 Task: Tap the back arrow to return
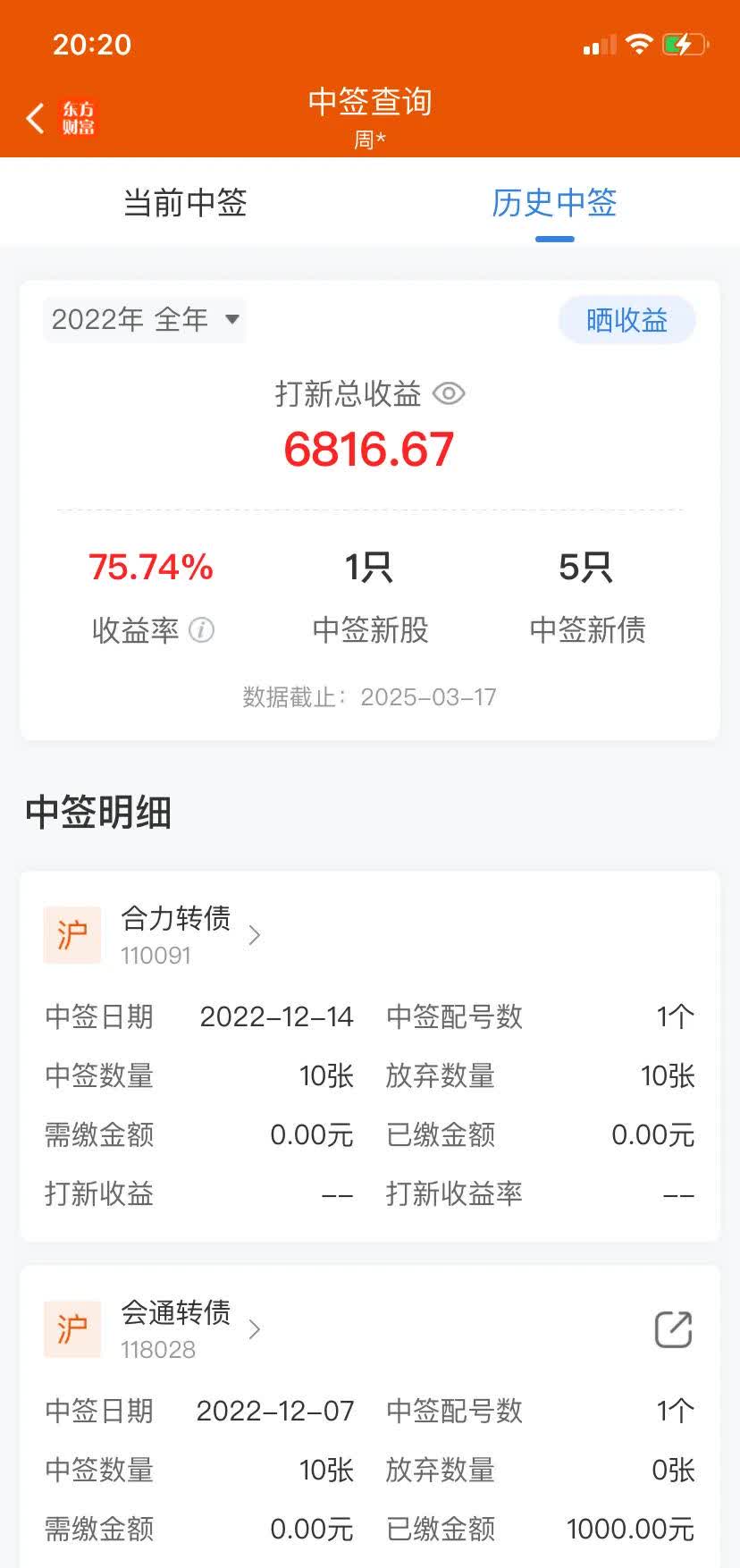(34, 117)
